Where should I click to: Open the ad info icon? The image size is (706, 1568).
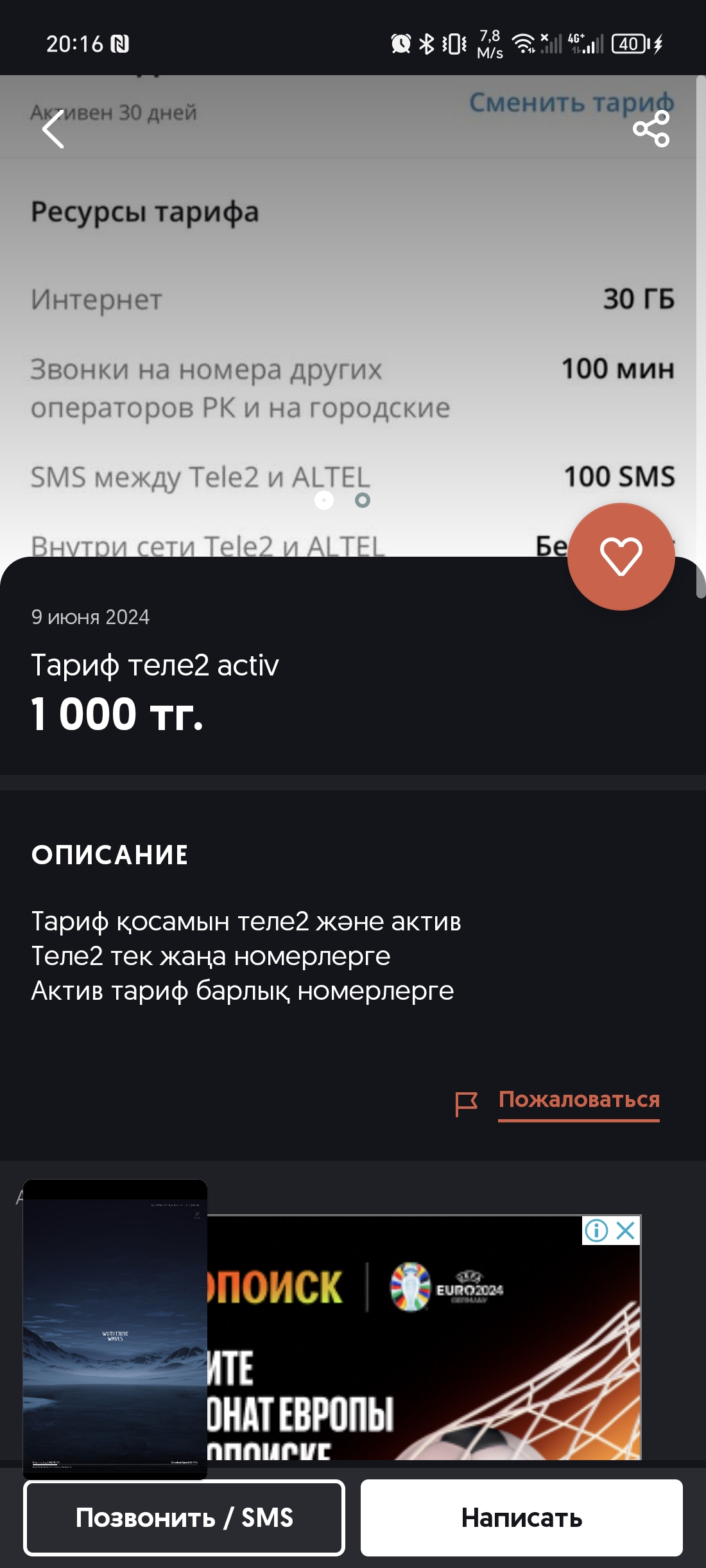click(596, 1230)
